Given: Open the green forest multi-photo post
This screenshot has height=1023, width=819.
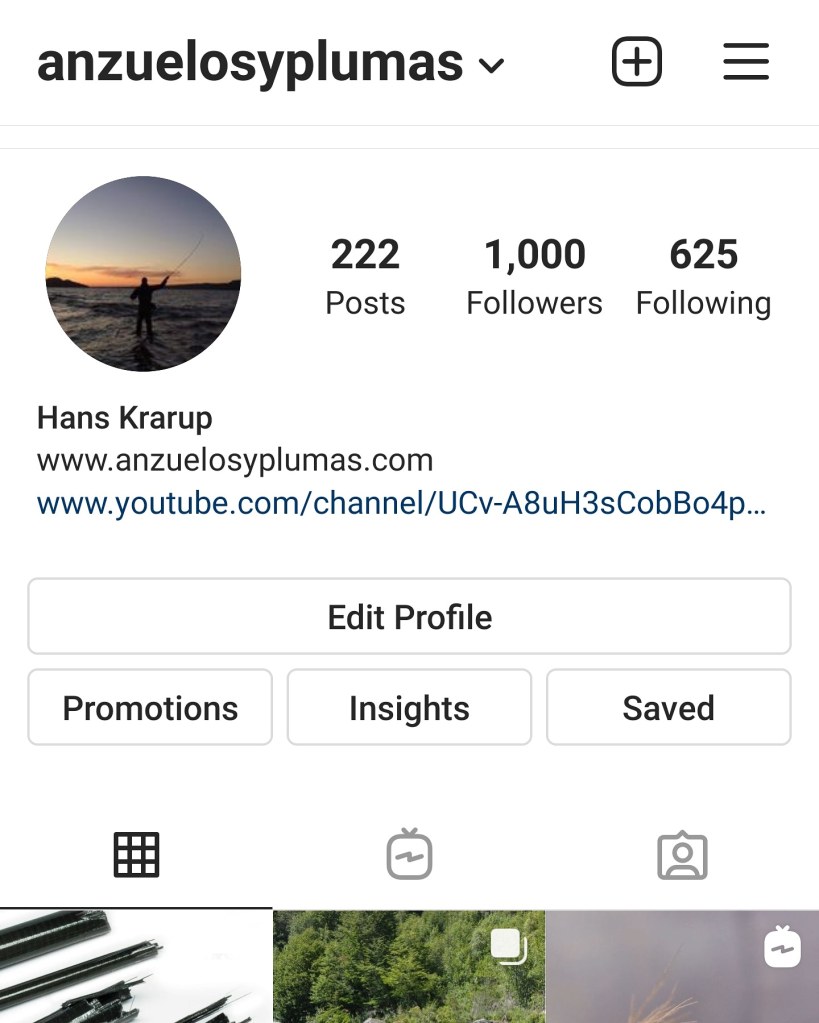Looking at the screenshot, I should click(x=408, y=968).
